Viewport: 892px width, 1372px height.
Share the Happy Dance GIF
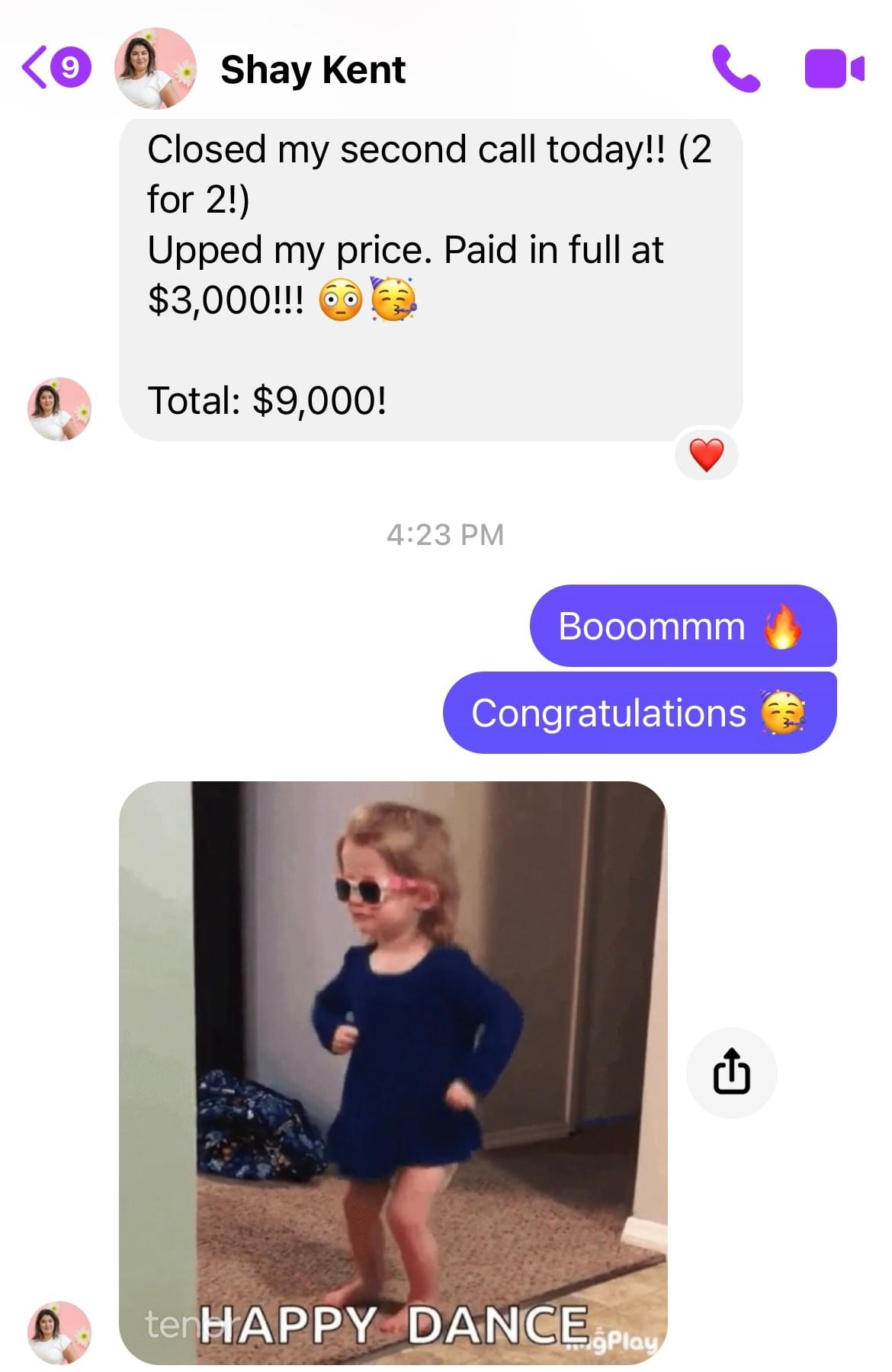tap(731, 1072)
